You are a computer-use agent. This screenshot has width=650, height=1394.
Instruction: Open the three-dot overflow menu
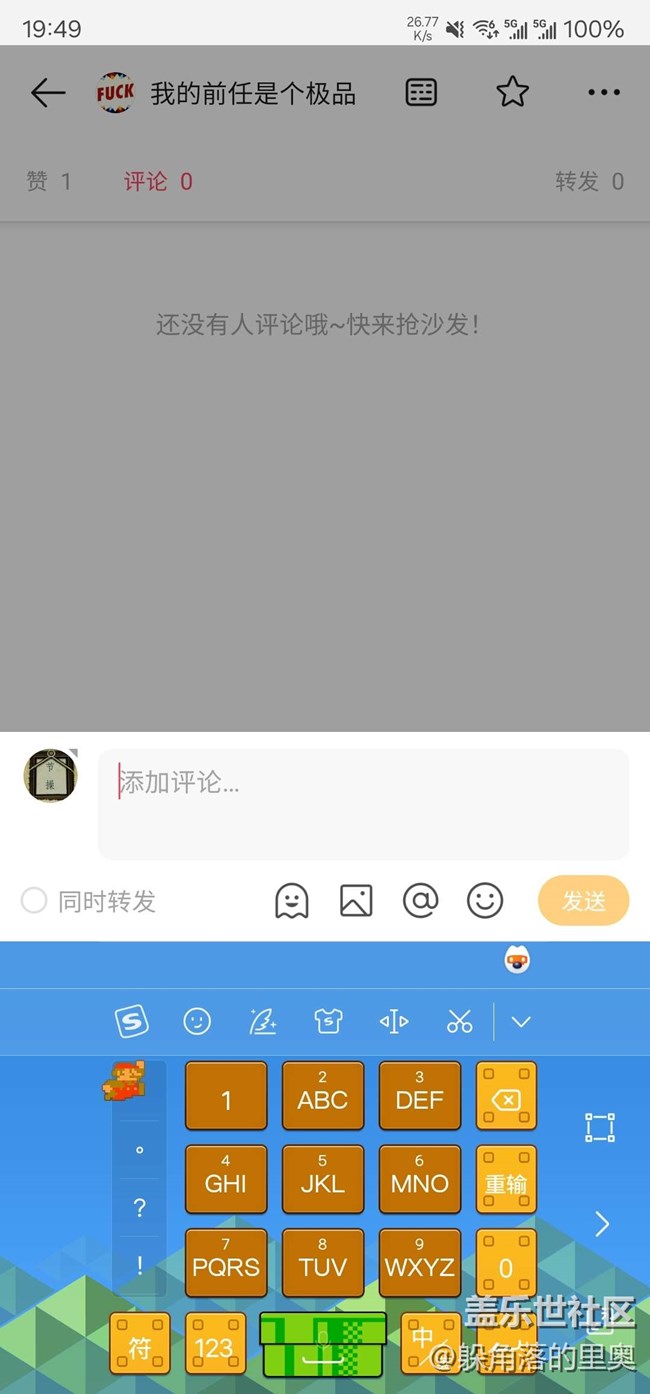coord(604,93)
